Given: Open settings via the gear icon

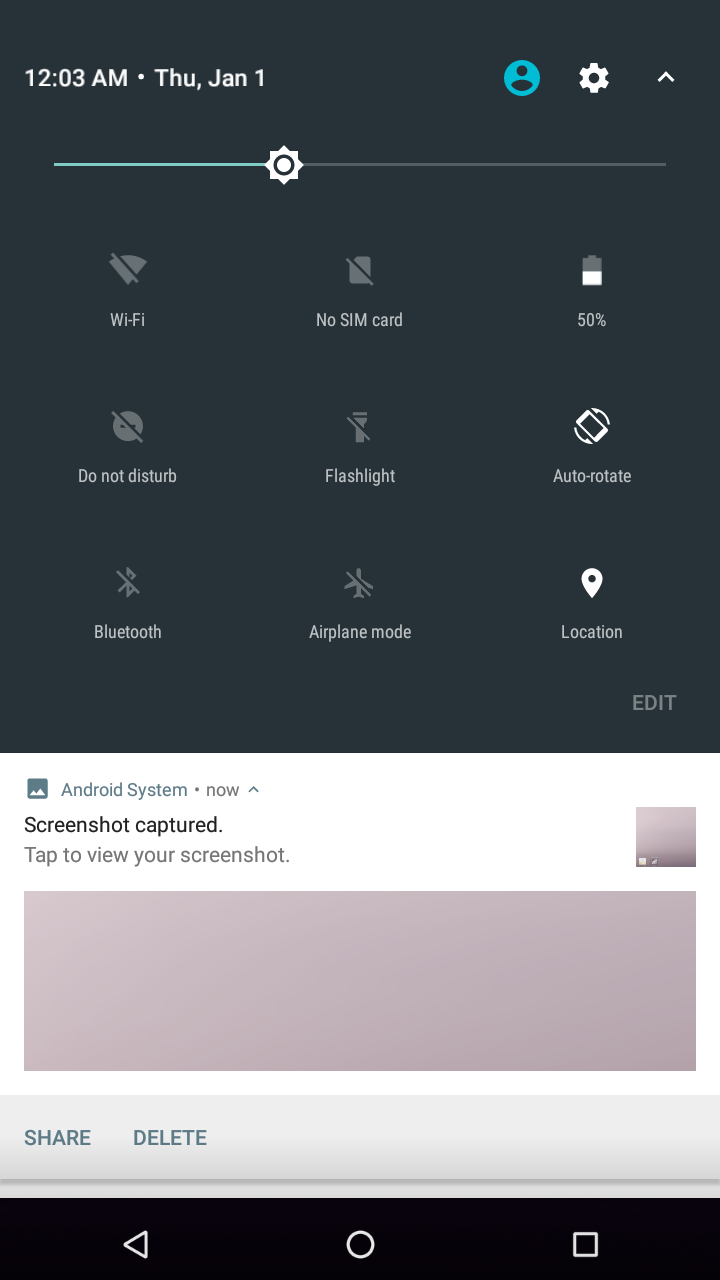Looking at the screenshot, I should tap(594, 78).
